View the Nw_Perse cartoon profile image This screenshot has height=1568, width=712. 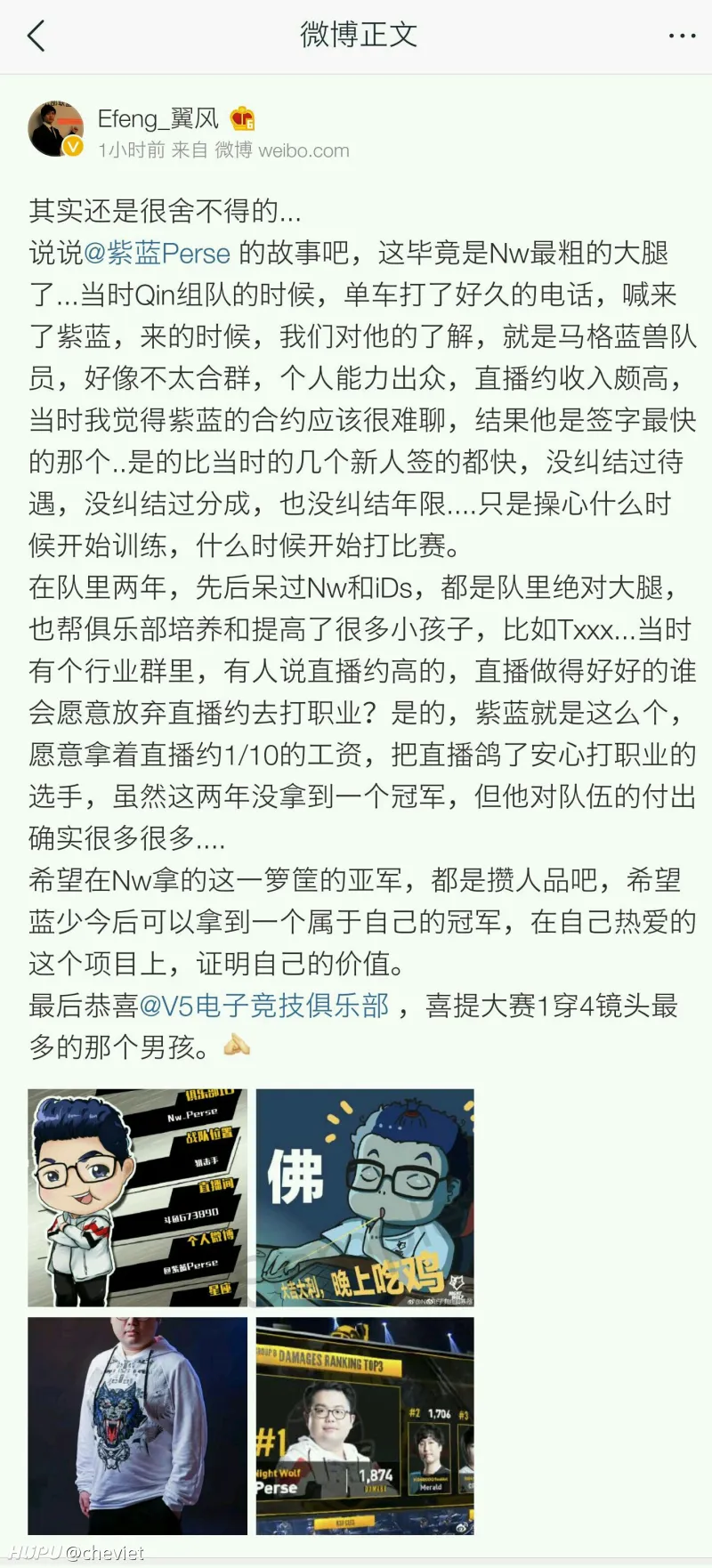coord(137,1197)
